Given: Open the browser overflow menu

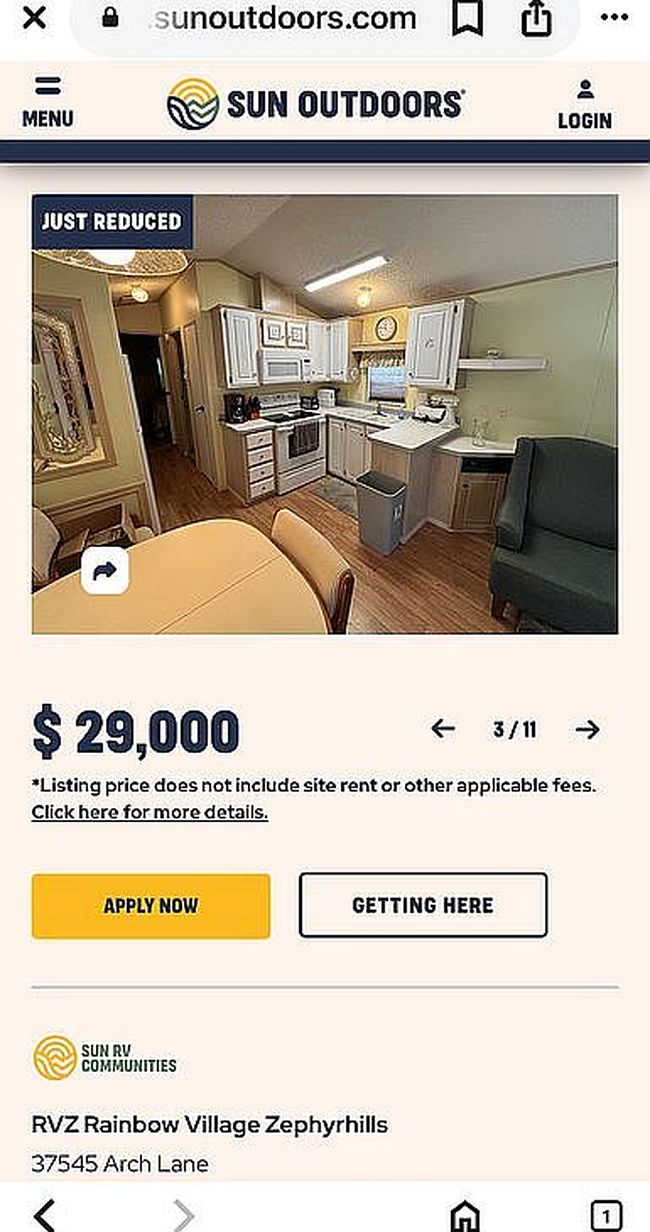Looking at the screenshot, I should click(x=613, y=17).
